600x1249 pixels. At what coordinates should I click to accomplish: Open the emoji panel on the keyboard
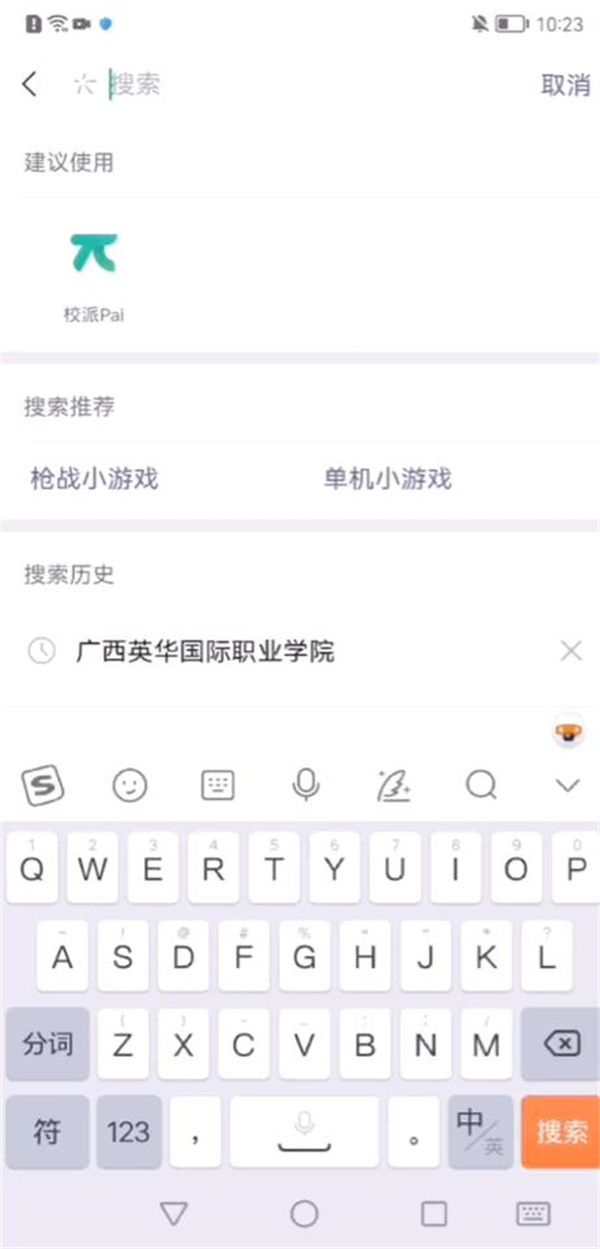pos(129,786)
